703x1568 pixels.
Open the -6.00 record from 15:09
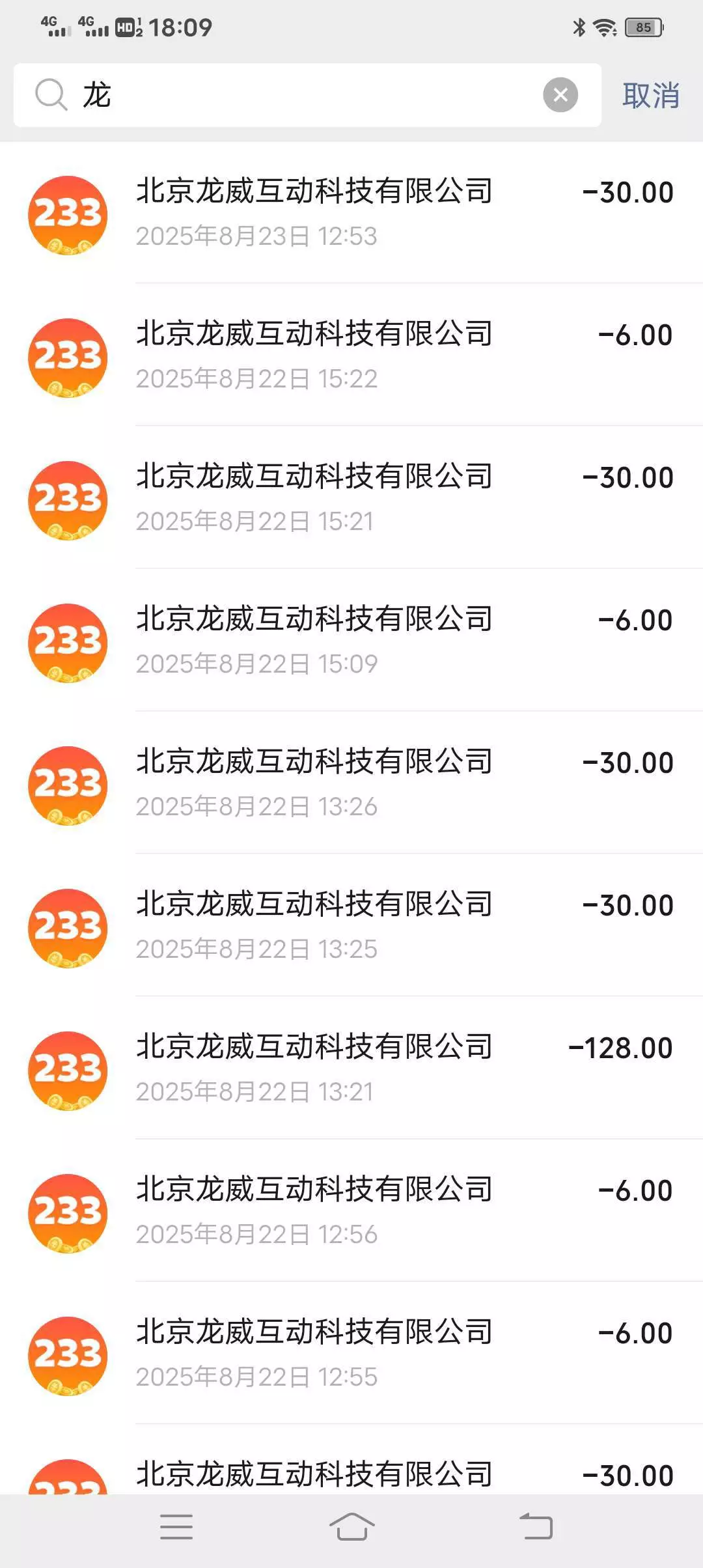click(x=351, y=641)
